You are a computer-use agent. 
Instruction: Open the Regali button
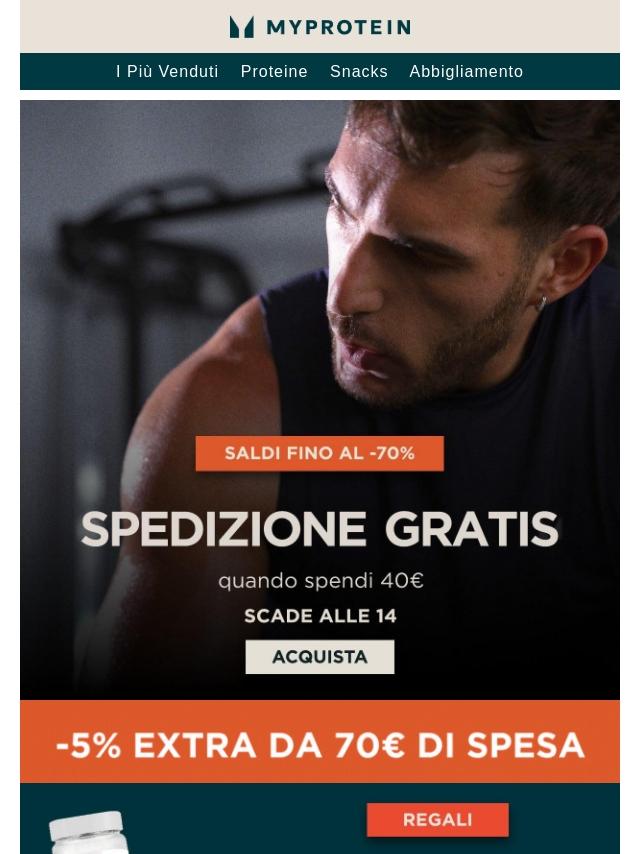pos(437,820)
